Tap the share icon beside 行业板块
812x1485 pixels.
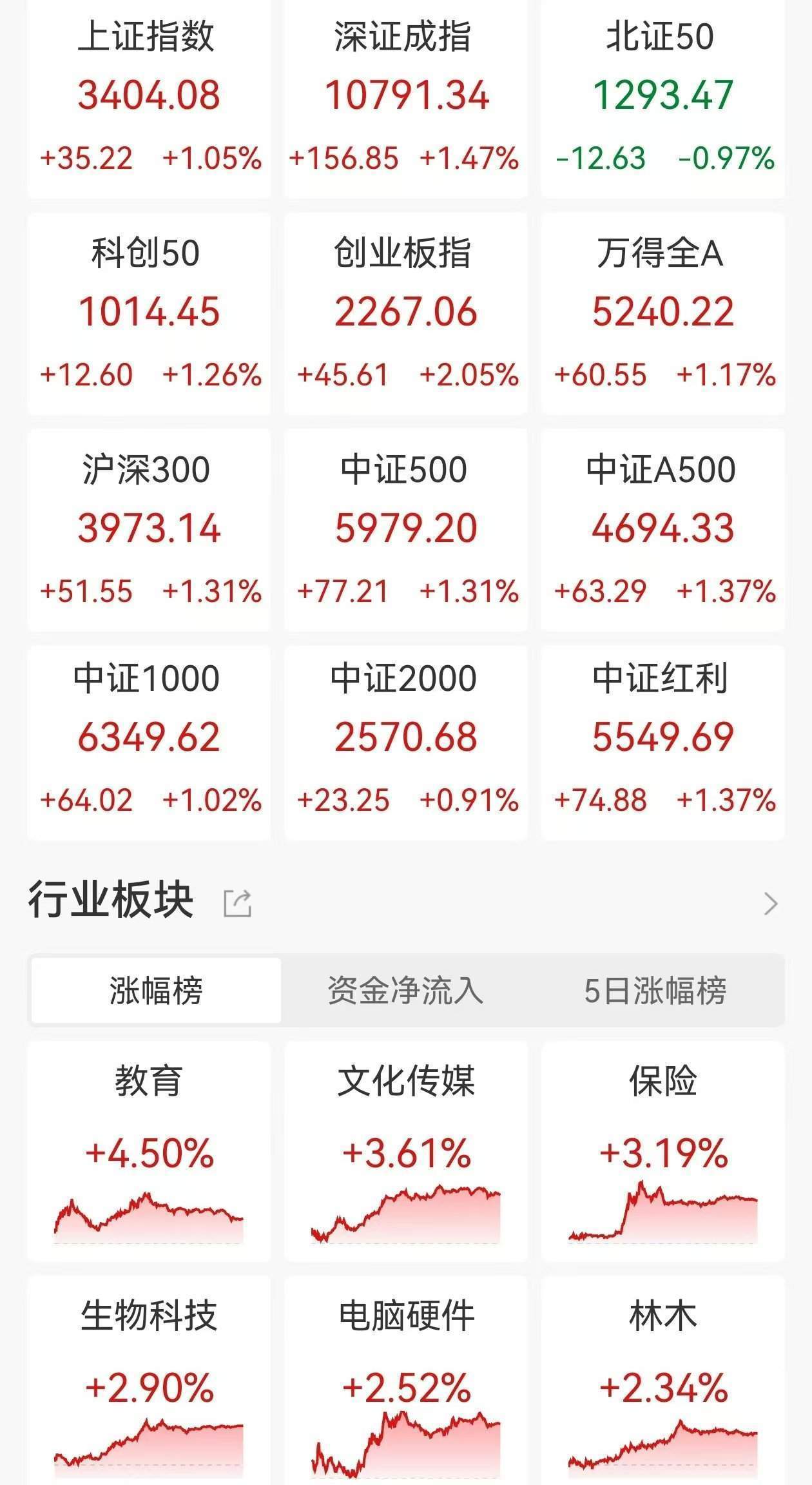coord(238,903)
